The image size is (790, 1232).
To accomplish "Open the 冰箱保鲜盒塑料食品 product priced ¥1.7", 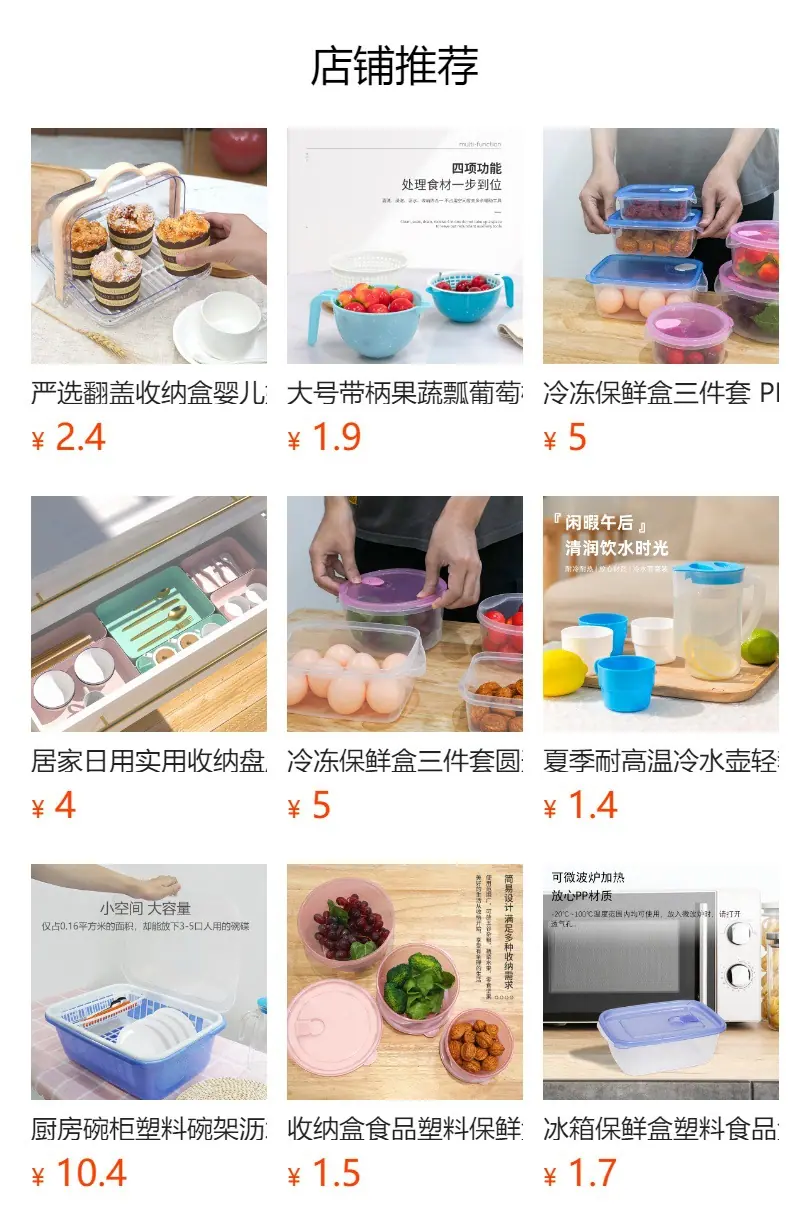I will click(x=661, y=1028).
